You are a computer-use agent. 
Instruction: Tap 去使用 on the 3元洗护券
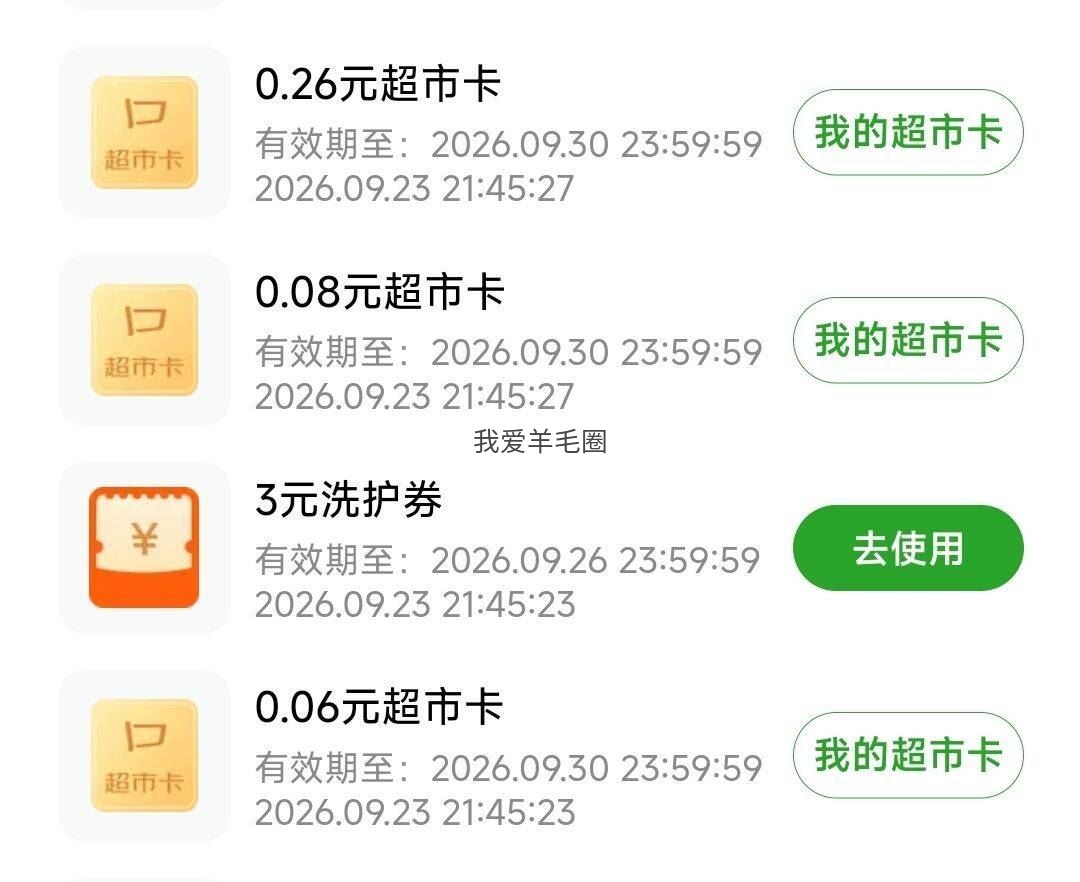908,548
